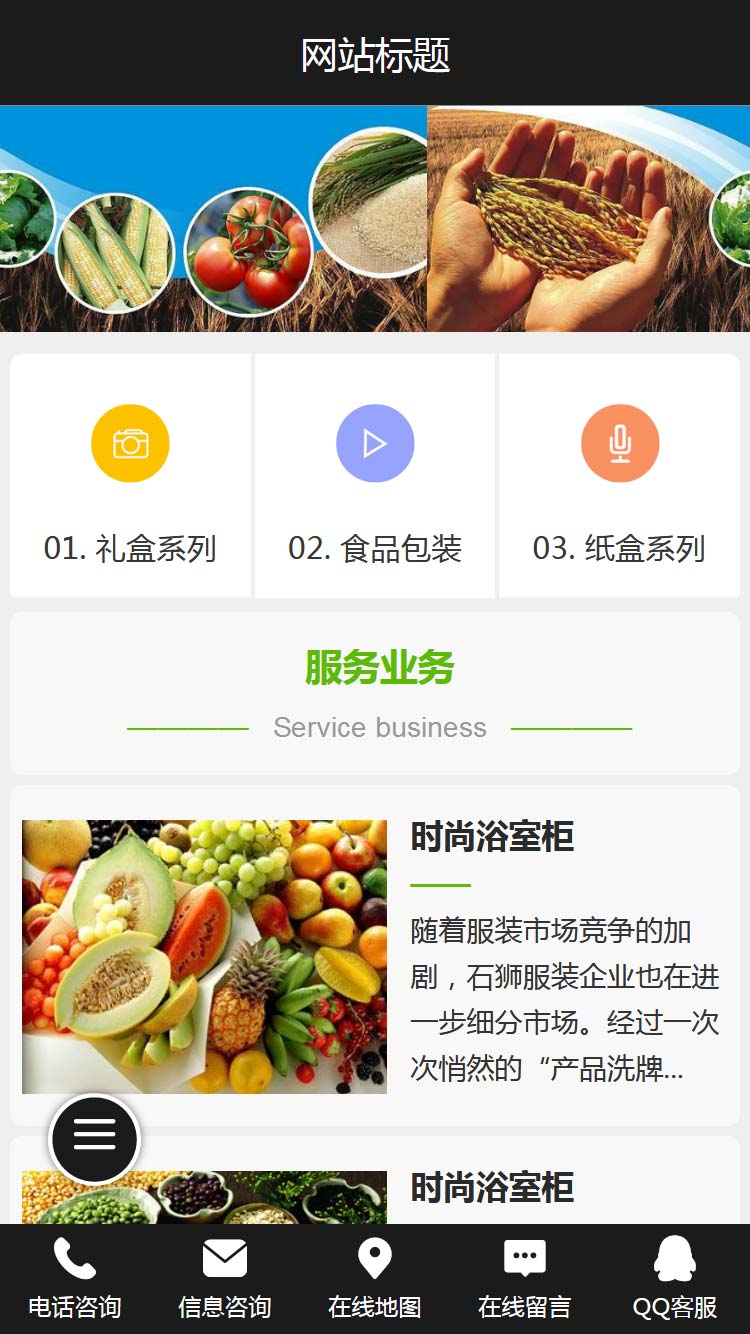Open the 01. 礼盒系列 category

click(x=130, y=476)
